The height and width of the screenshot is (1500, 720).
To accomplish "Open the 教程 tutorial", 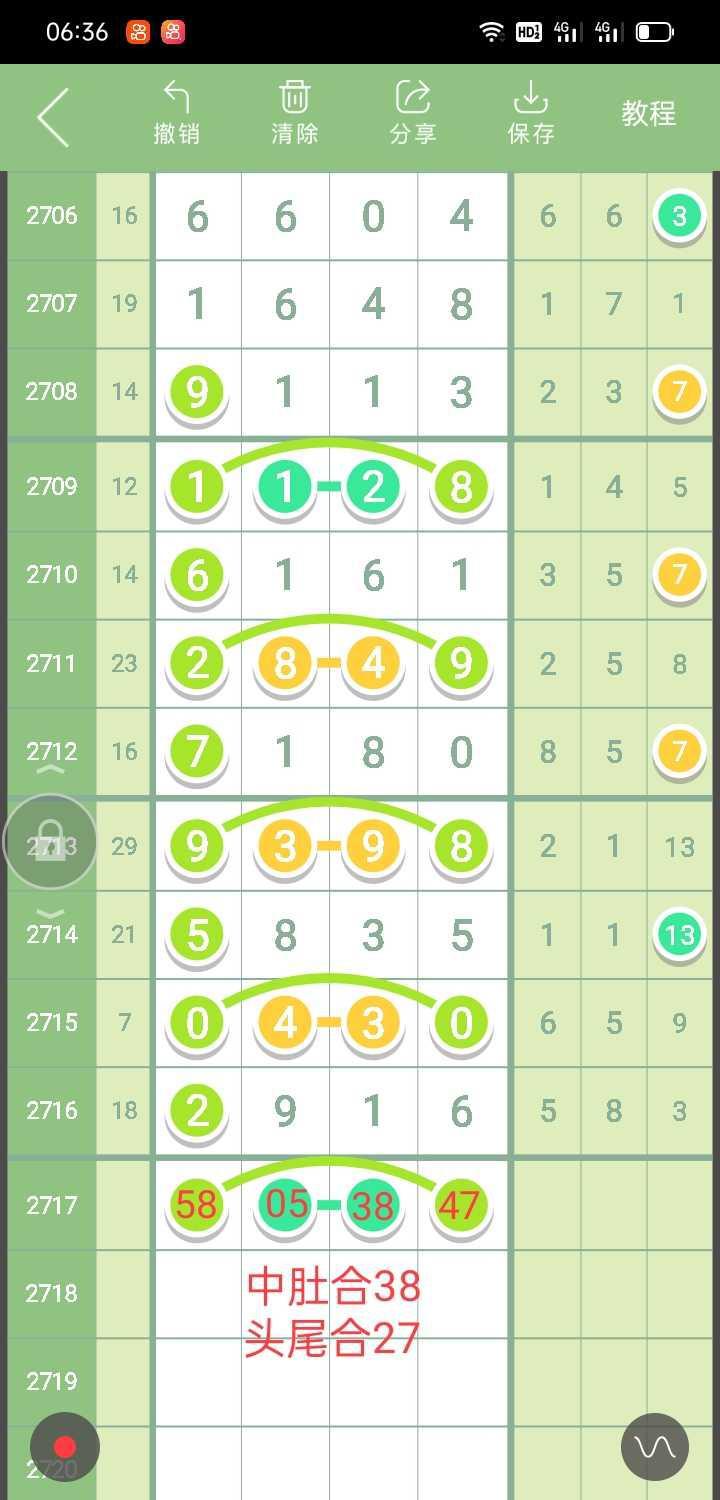I will [649, 114].
